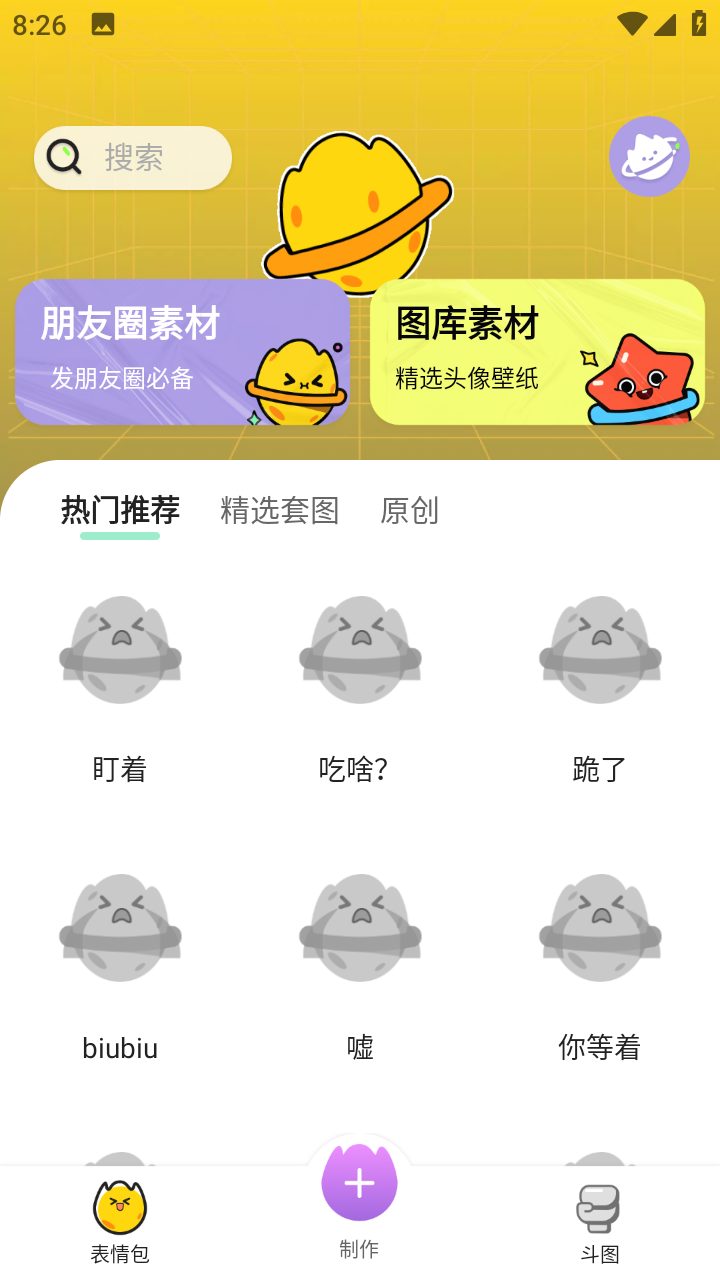Open the purple planet cat icon
The image size is (720, 1280).
pos(649,157)
